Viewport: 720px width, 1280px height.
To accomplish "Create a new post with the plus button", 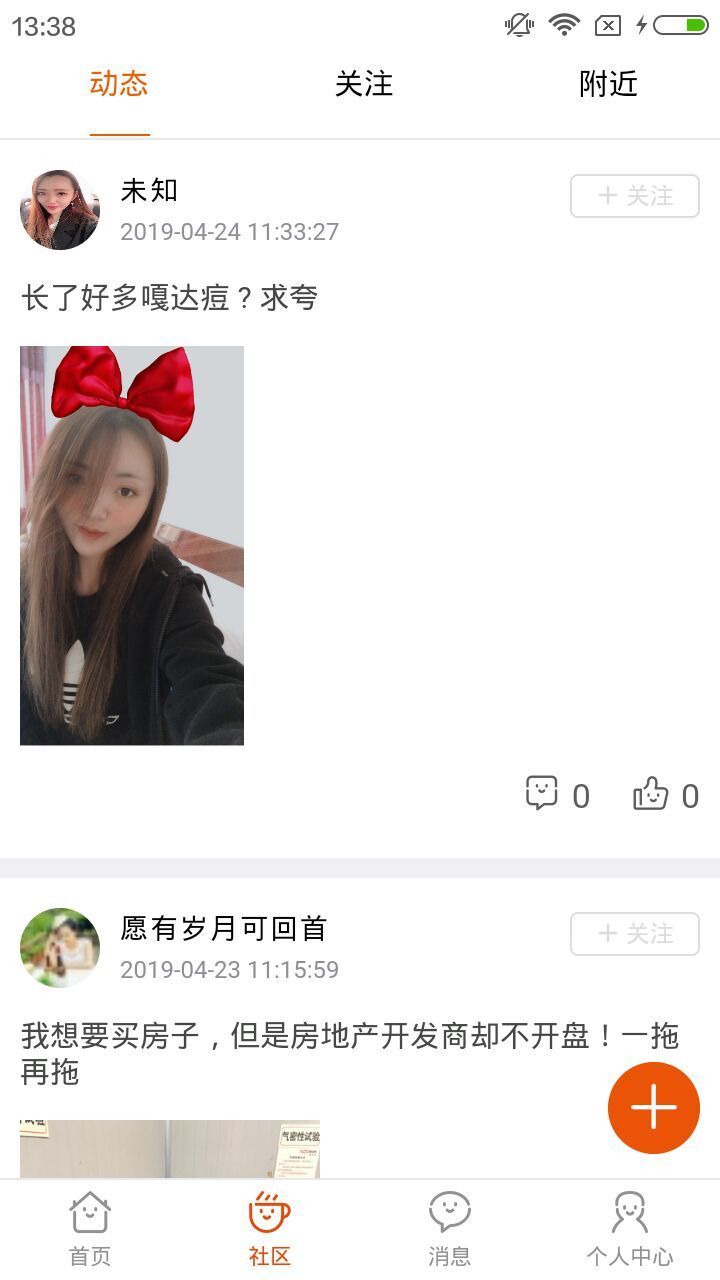I will tap(654, 1108).
